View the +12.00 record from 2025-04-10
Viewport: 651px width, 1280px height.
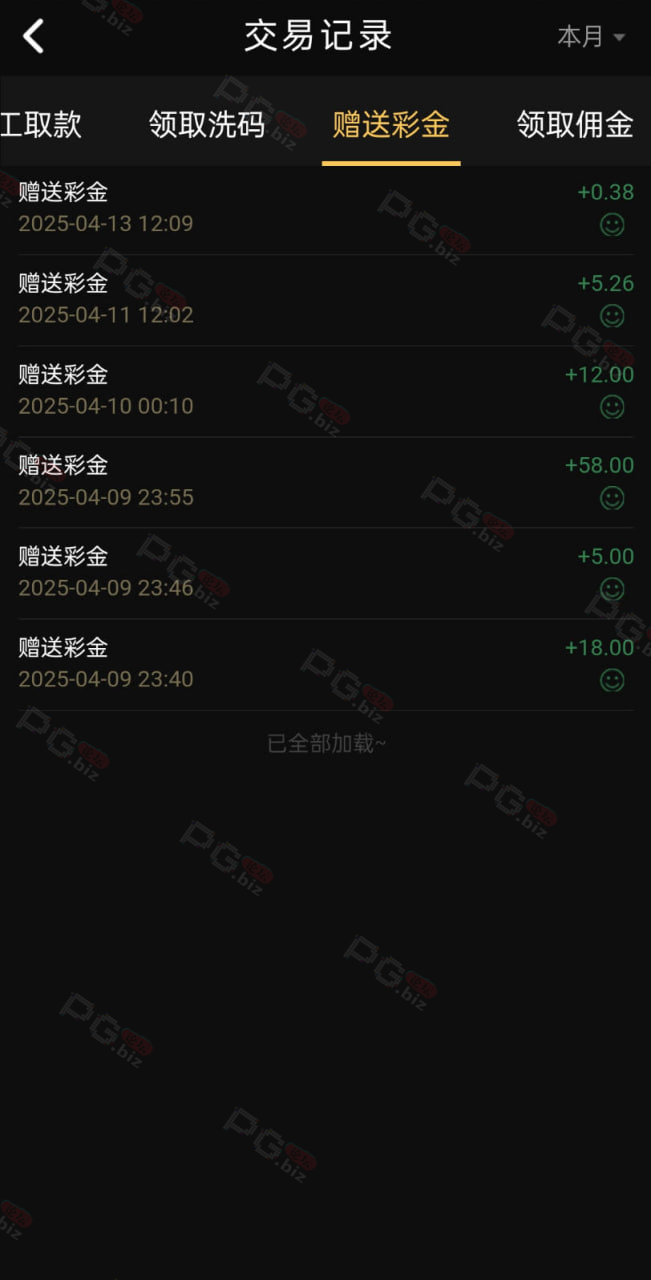pyautogui.click(x=326, y=391)
